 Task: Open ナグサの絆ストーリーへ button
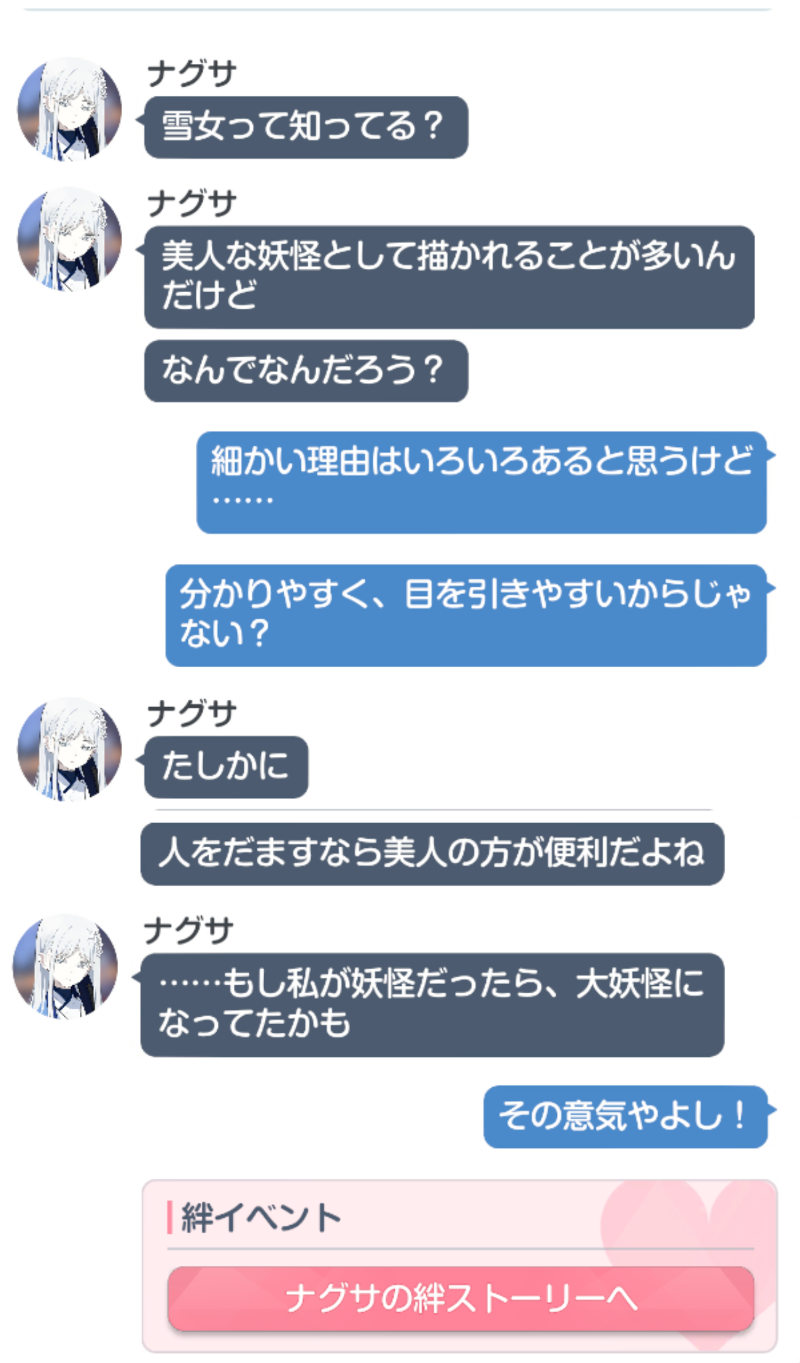point(461,1298)
